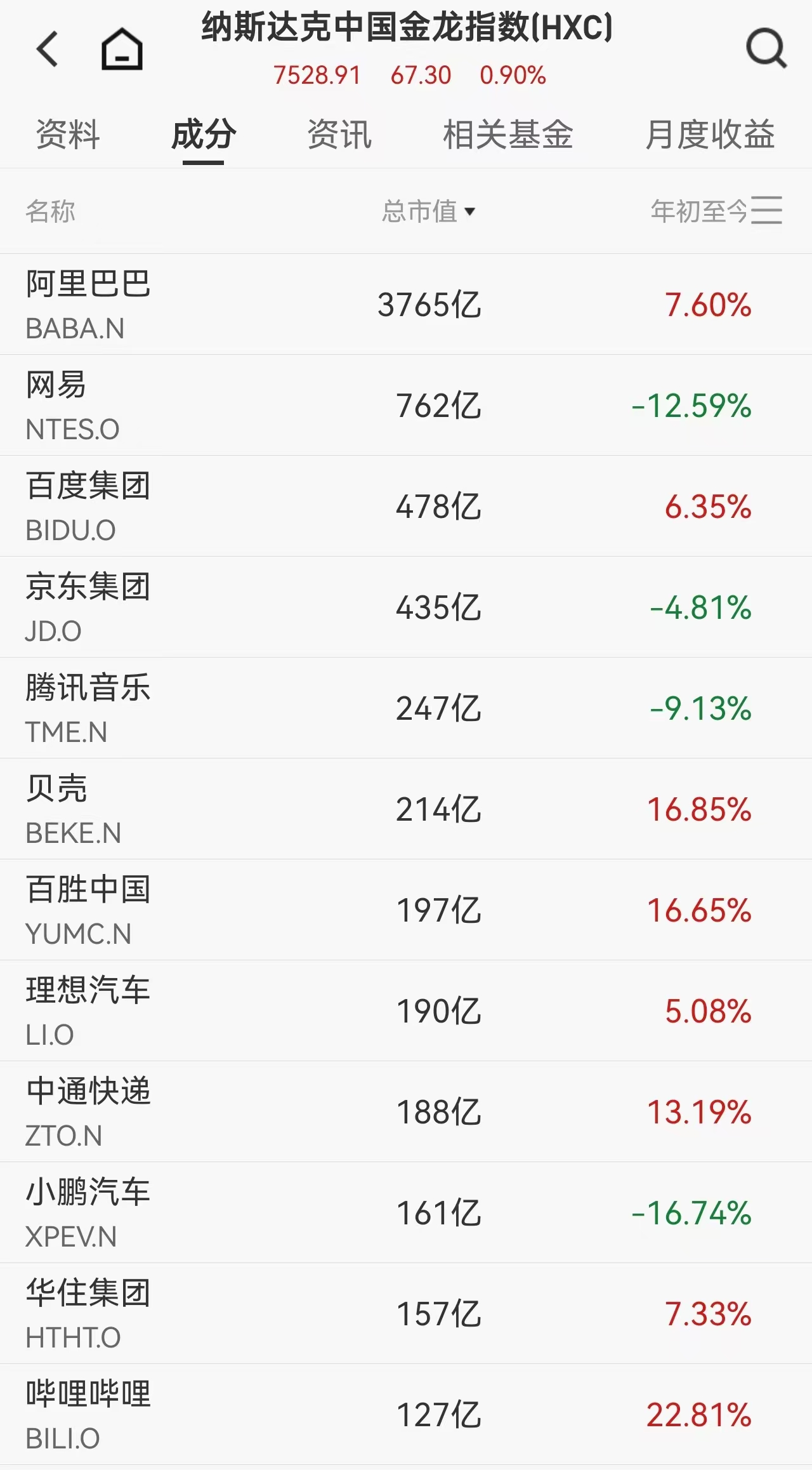
Task: Open 百胜中国 YUMC.N details
Action: point(406,910)
